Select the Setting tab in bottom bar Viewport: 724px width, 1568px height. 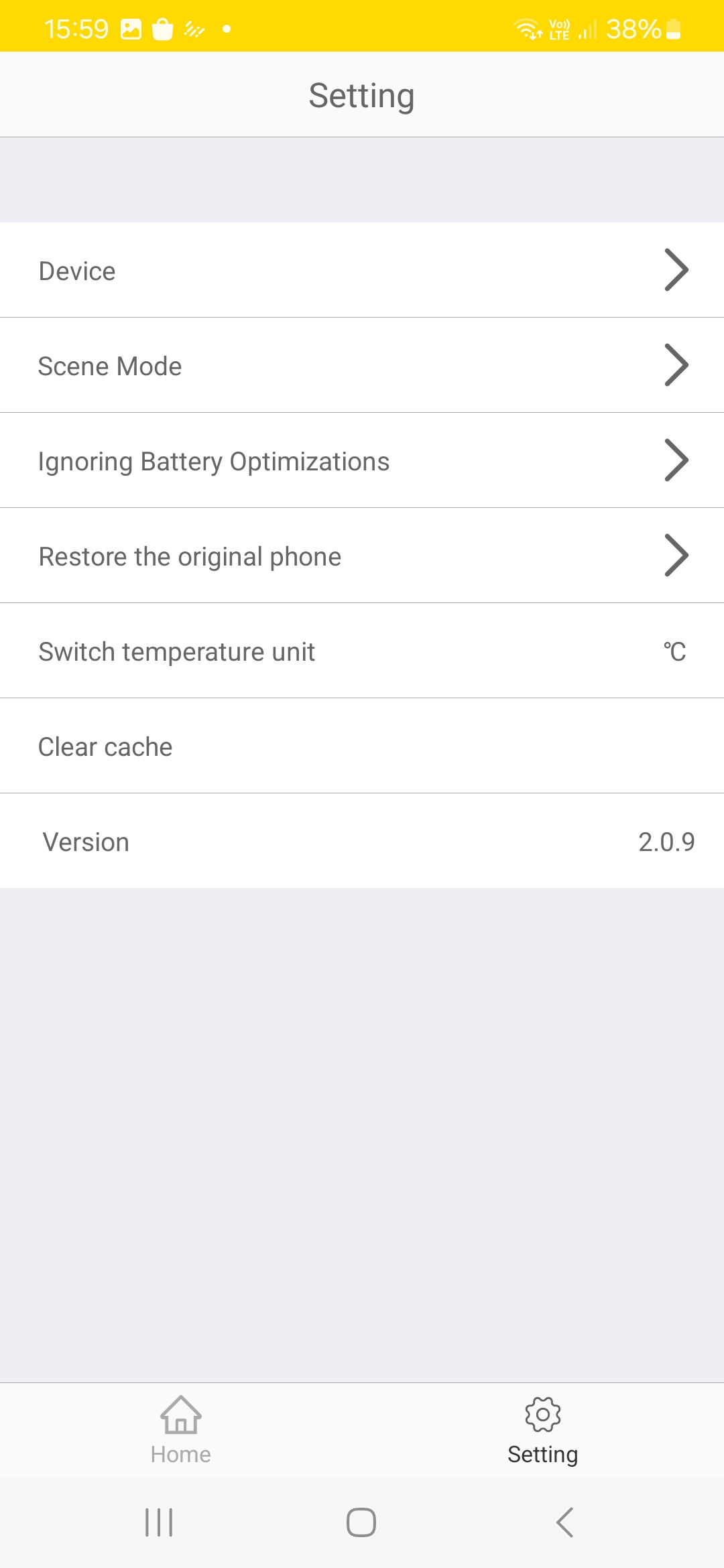point(543,1430)
